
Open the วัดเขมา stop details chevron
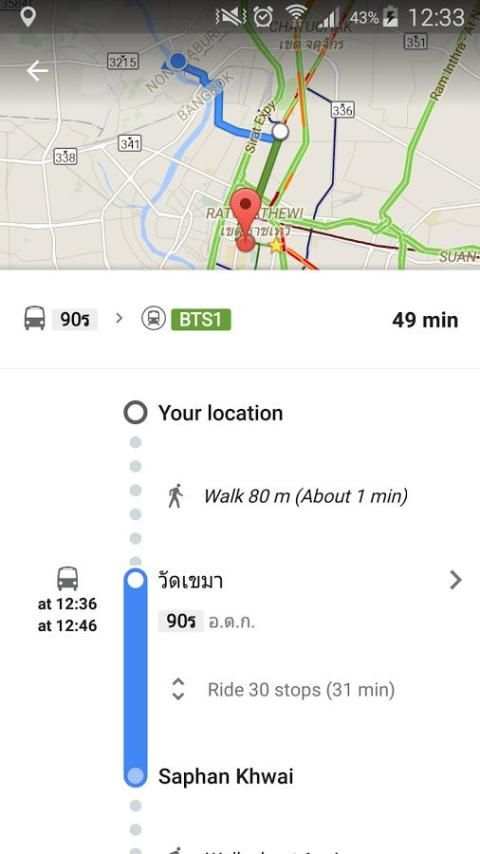click(x=455, y=581)
